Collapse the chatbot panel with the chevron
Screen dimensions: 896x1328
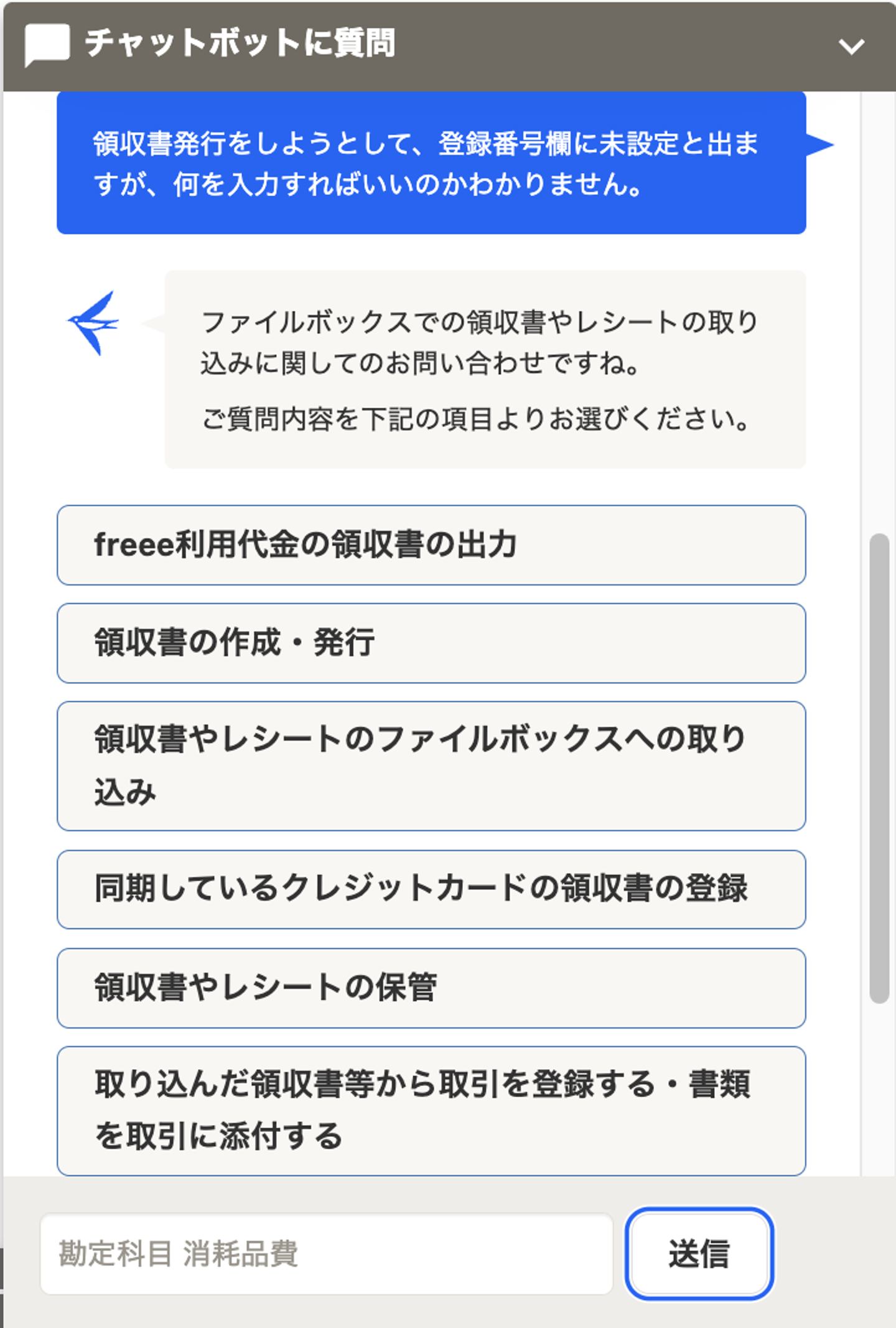click(x=851, y=46)
